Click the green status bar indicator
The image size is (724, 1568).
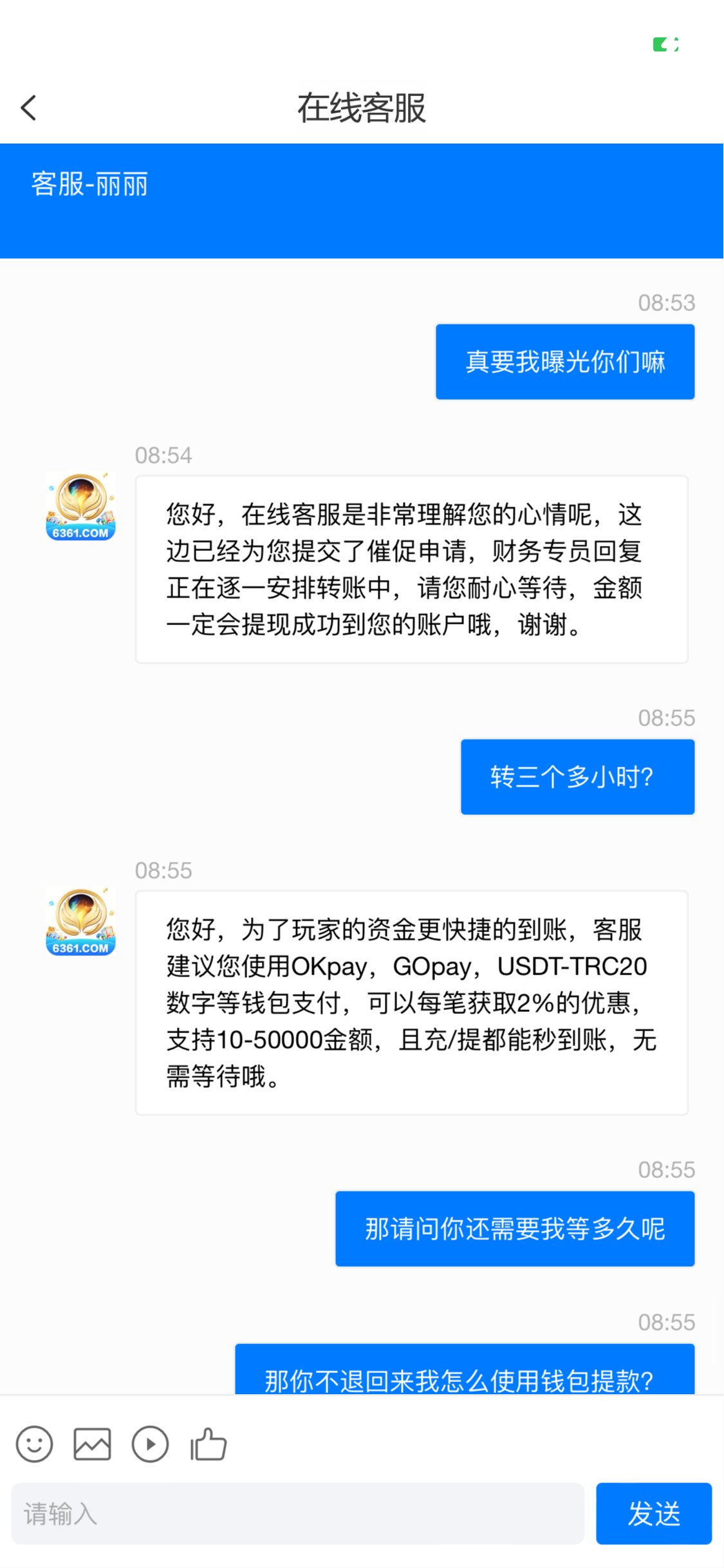(665, 44)
